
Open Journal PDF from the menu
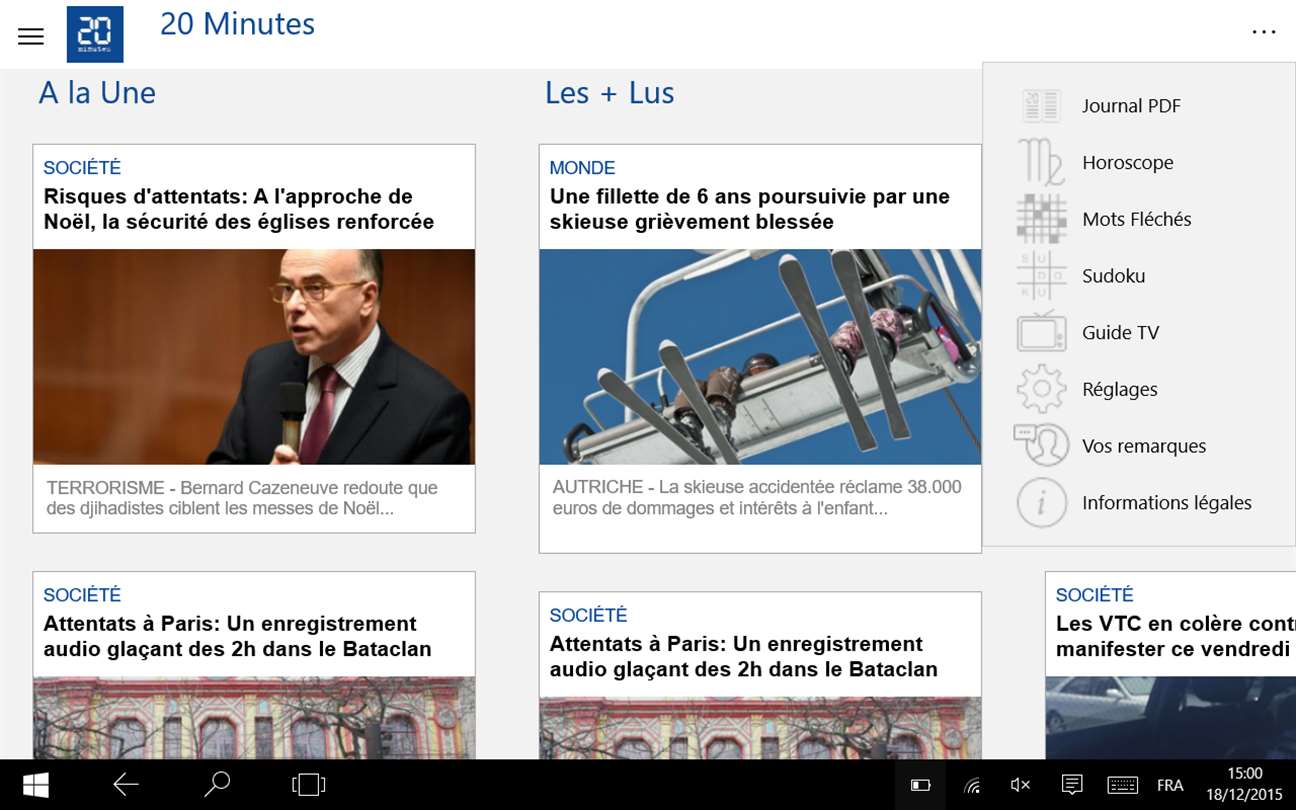click(x=1130, y=106)
